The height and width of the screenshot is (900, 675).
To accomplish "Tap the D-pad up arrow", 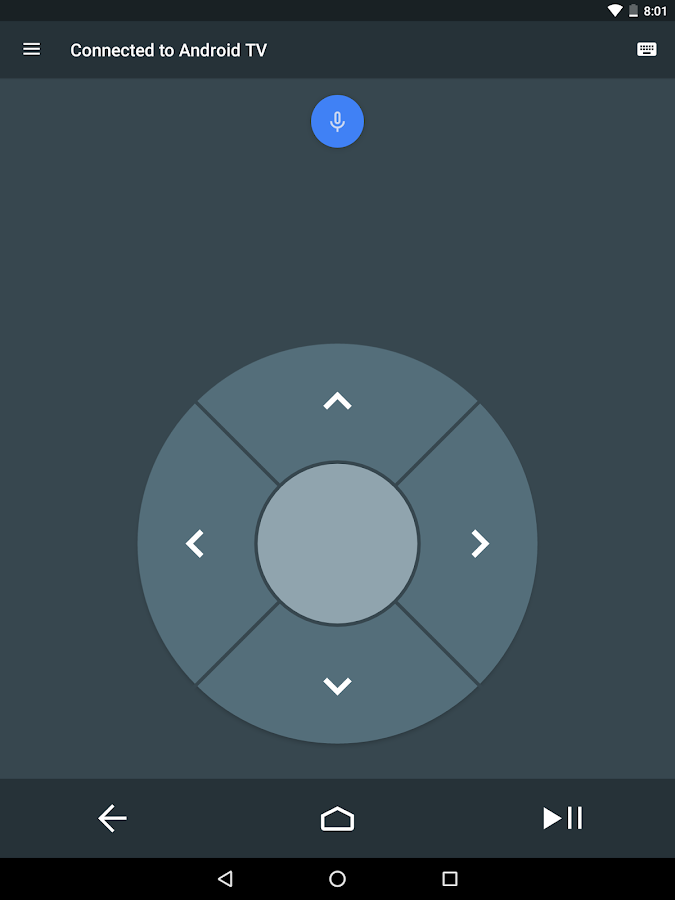I will click(x=338, y=401).
